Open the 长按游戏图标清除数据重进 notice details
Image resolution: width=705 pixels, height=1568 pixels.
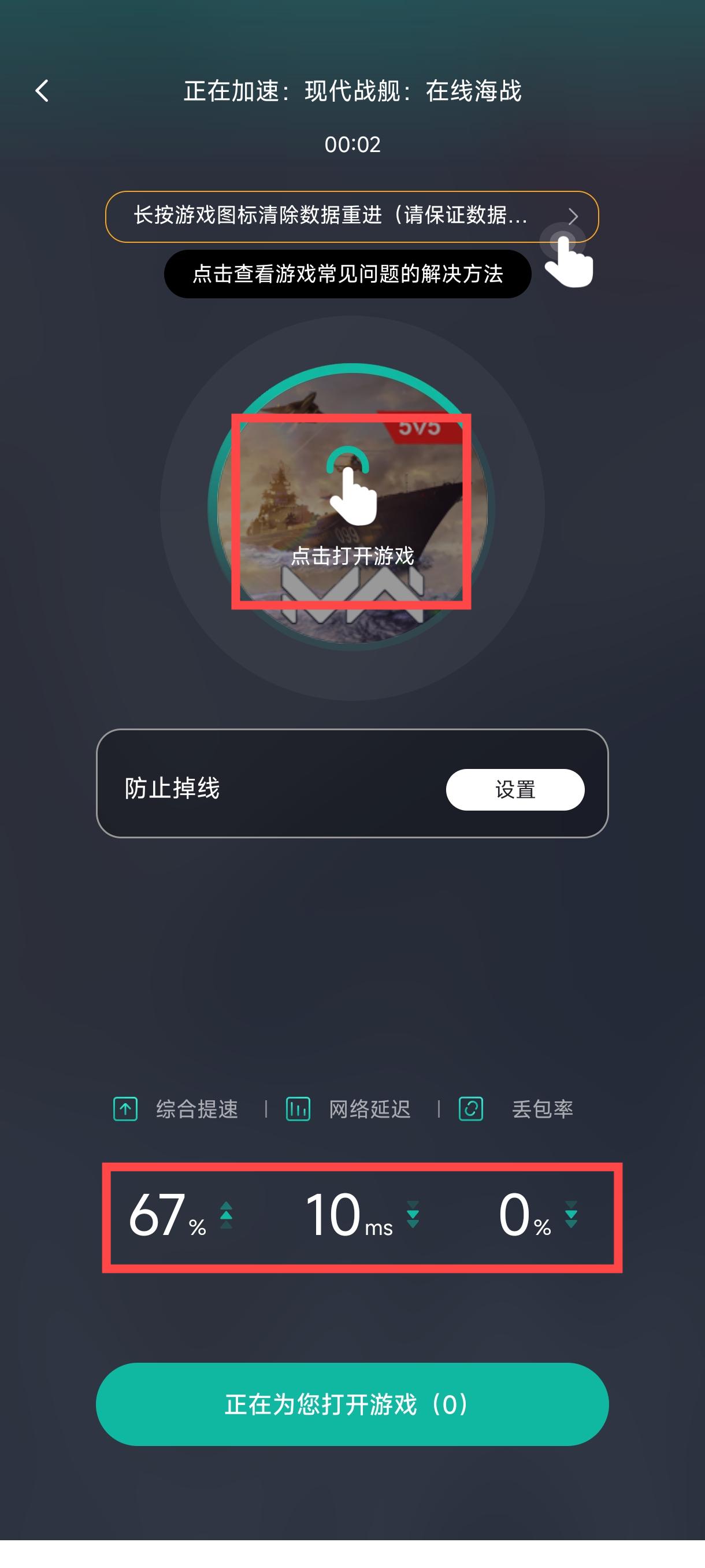click(332, 216)
